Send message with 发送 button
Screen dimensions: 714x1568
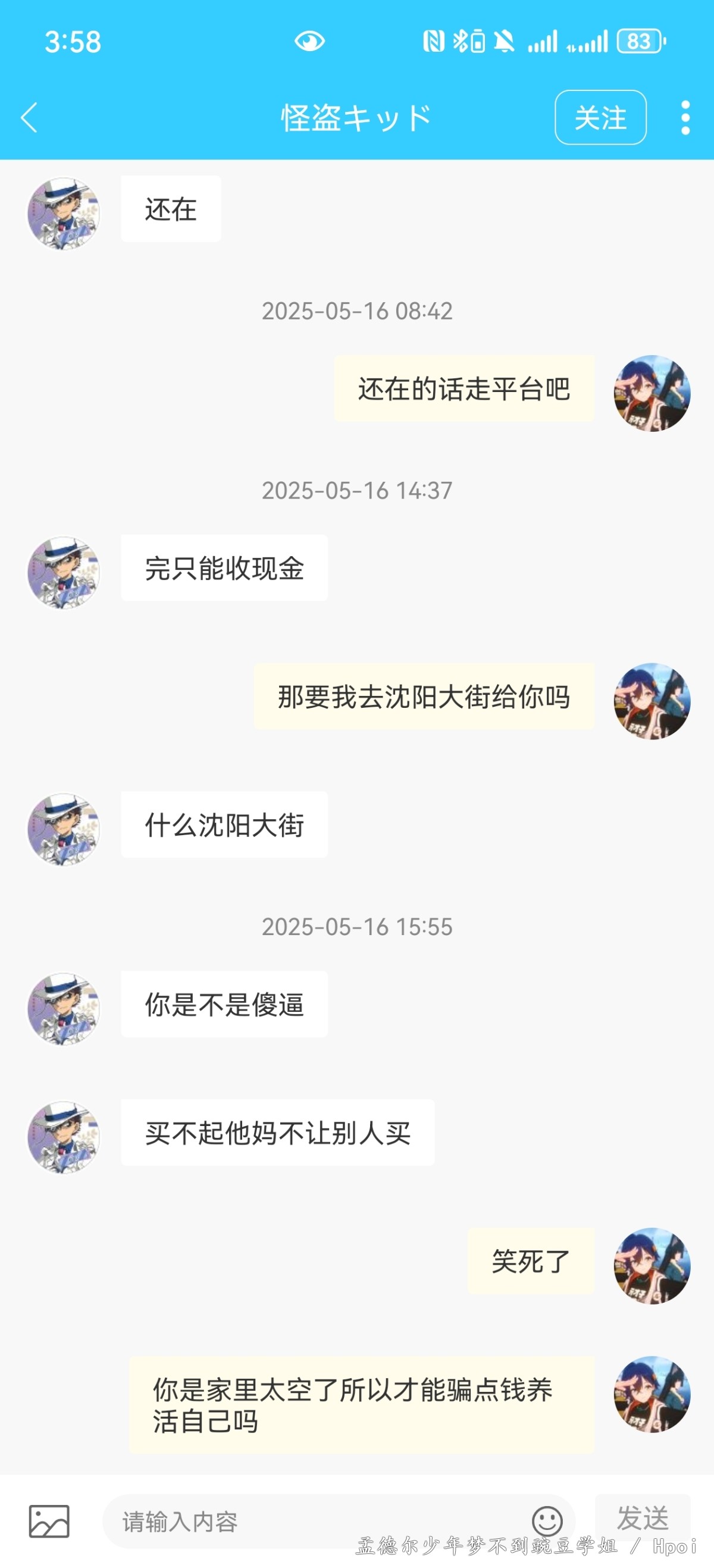pos(642,1517)
